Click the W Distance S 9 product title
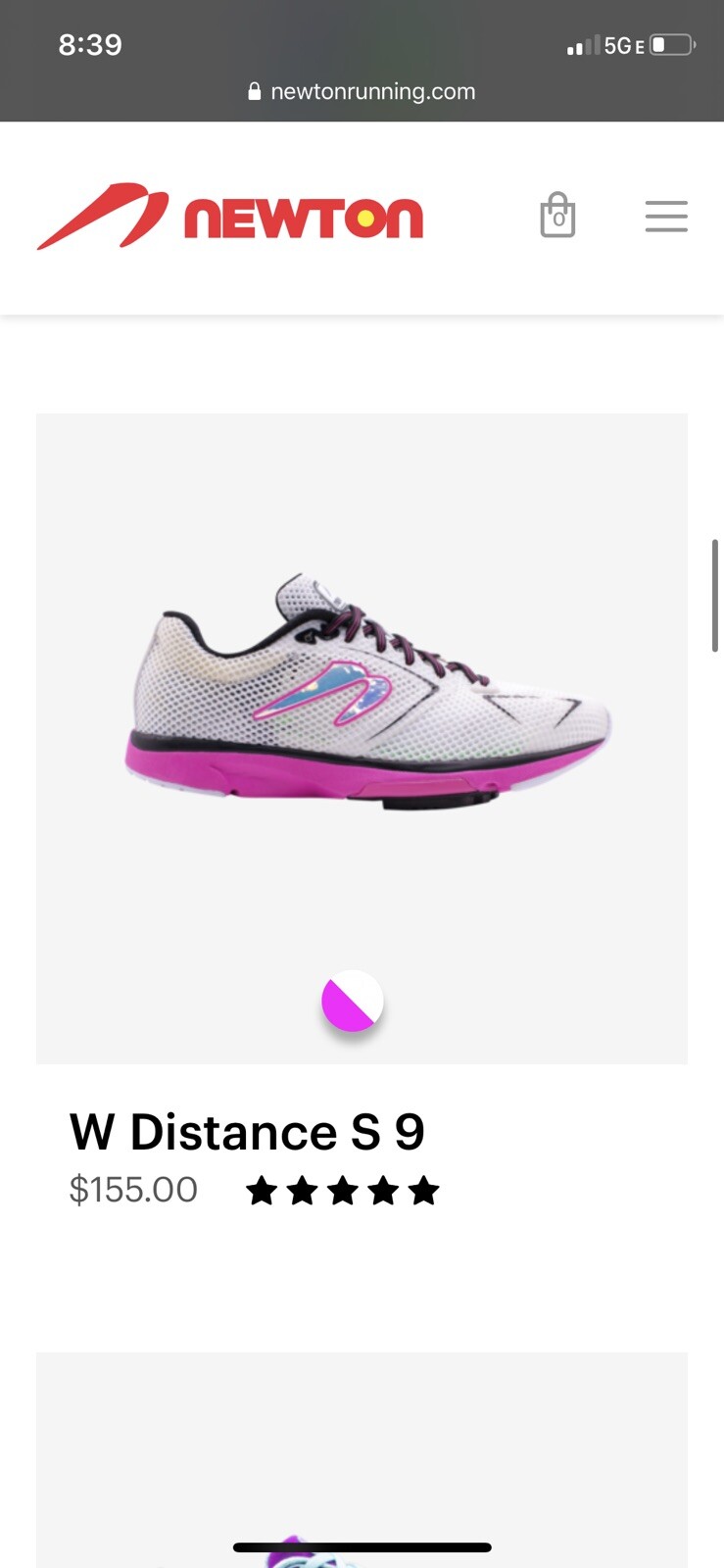 coord(246,1132)
